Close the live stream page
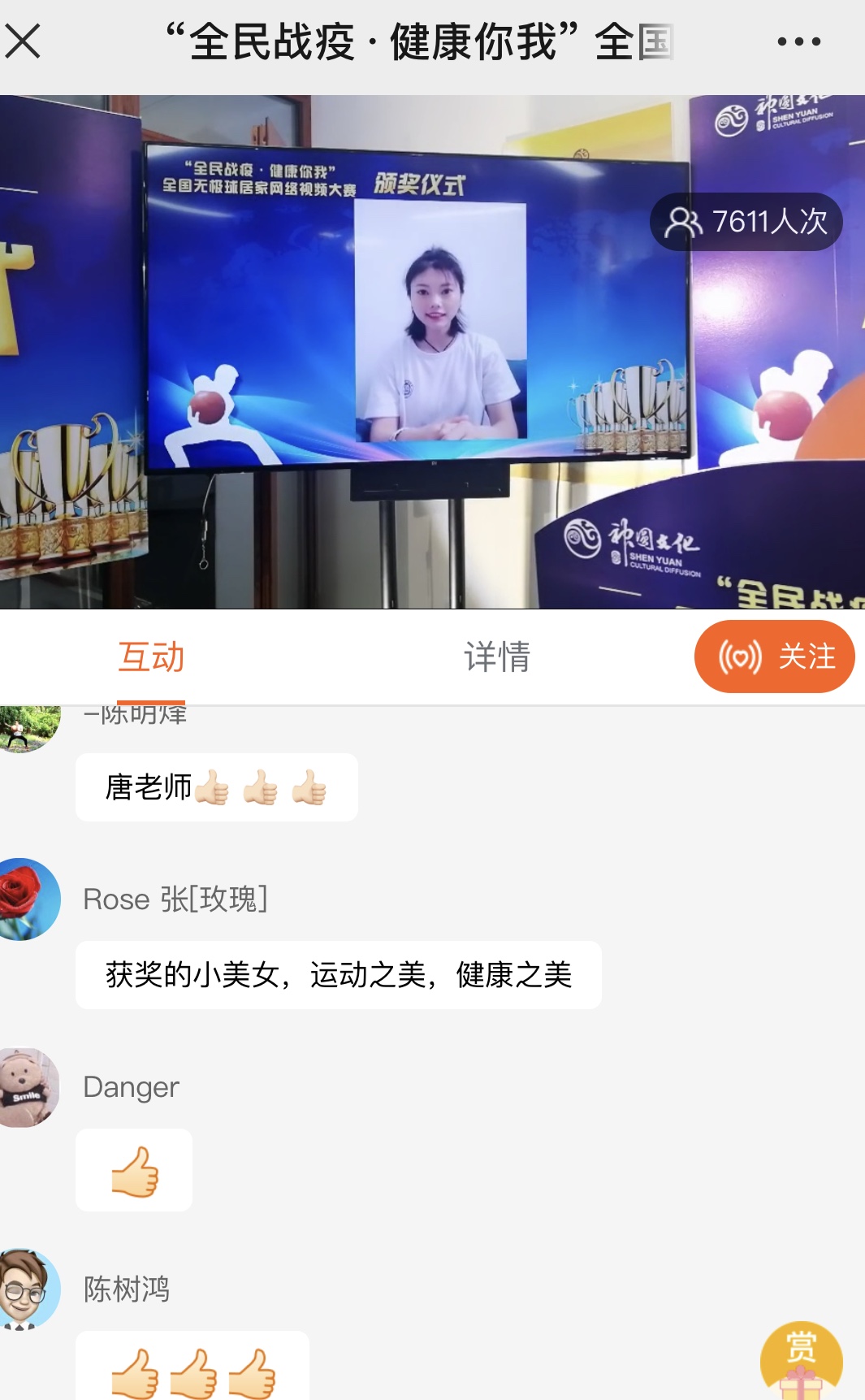 (23, 41)
